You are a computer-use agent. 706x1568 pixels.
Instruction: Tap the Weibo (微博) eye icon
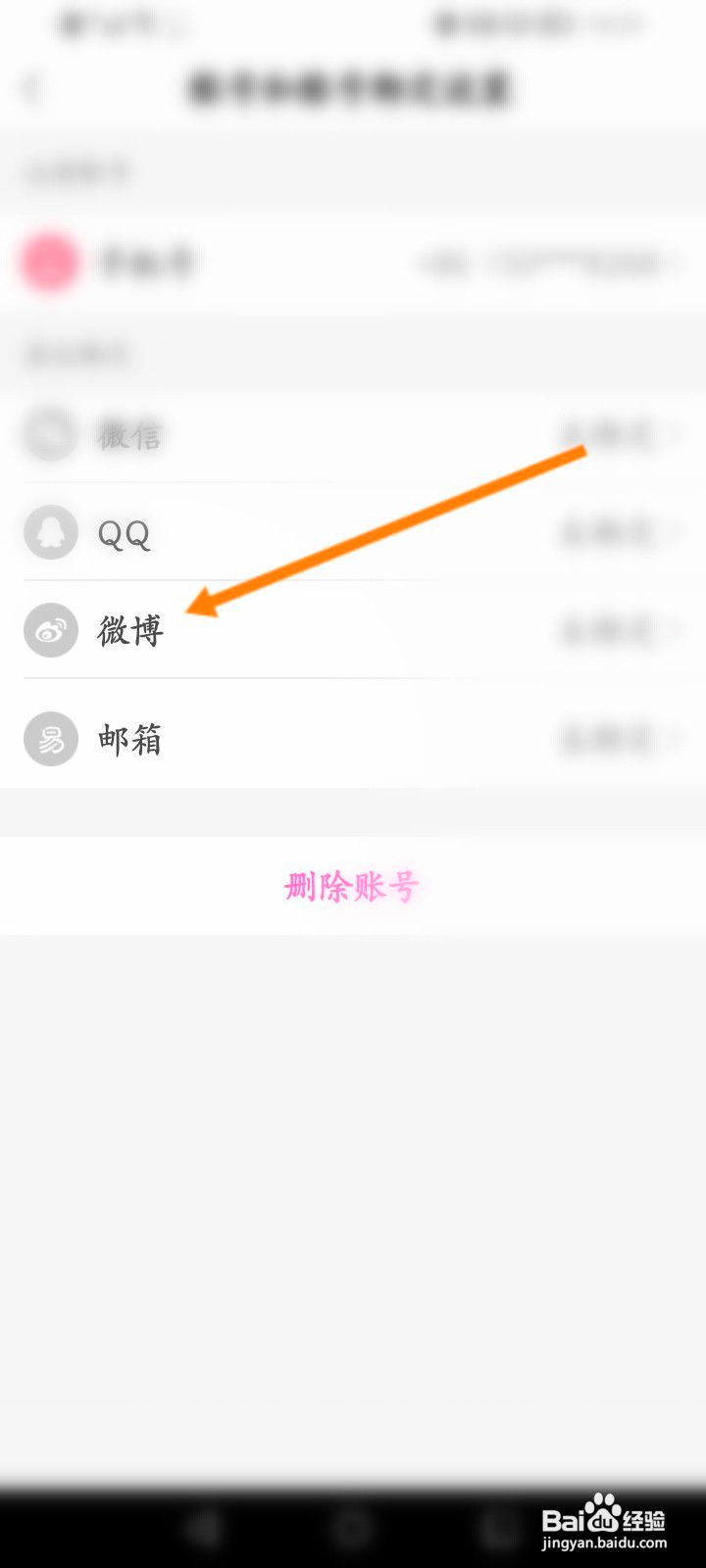[x=49, y=631]
